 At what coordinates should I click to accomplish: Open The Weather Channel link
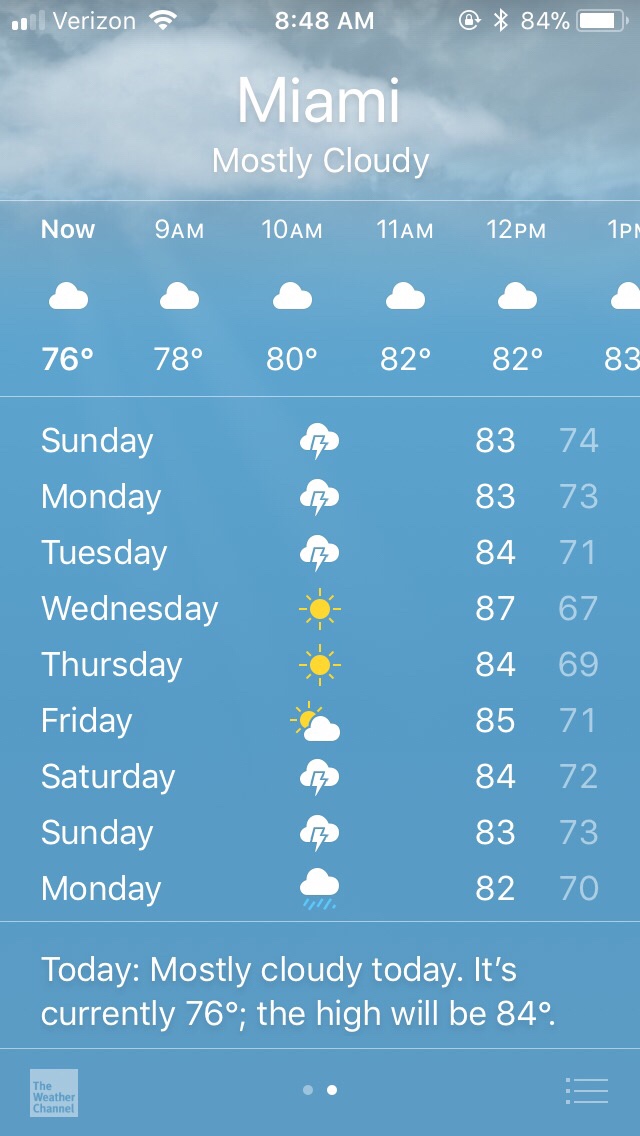click(54, 1092)
